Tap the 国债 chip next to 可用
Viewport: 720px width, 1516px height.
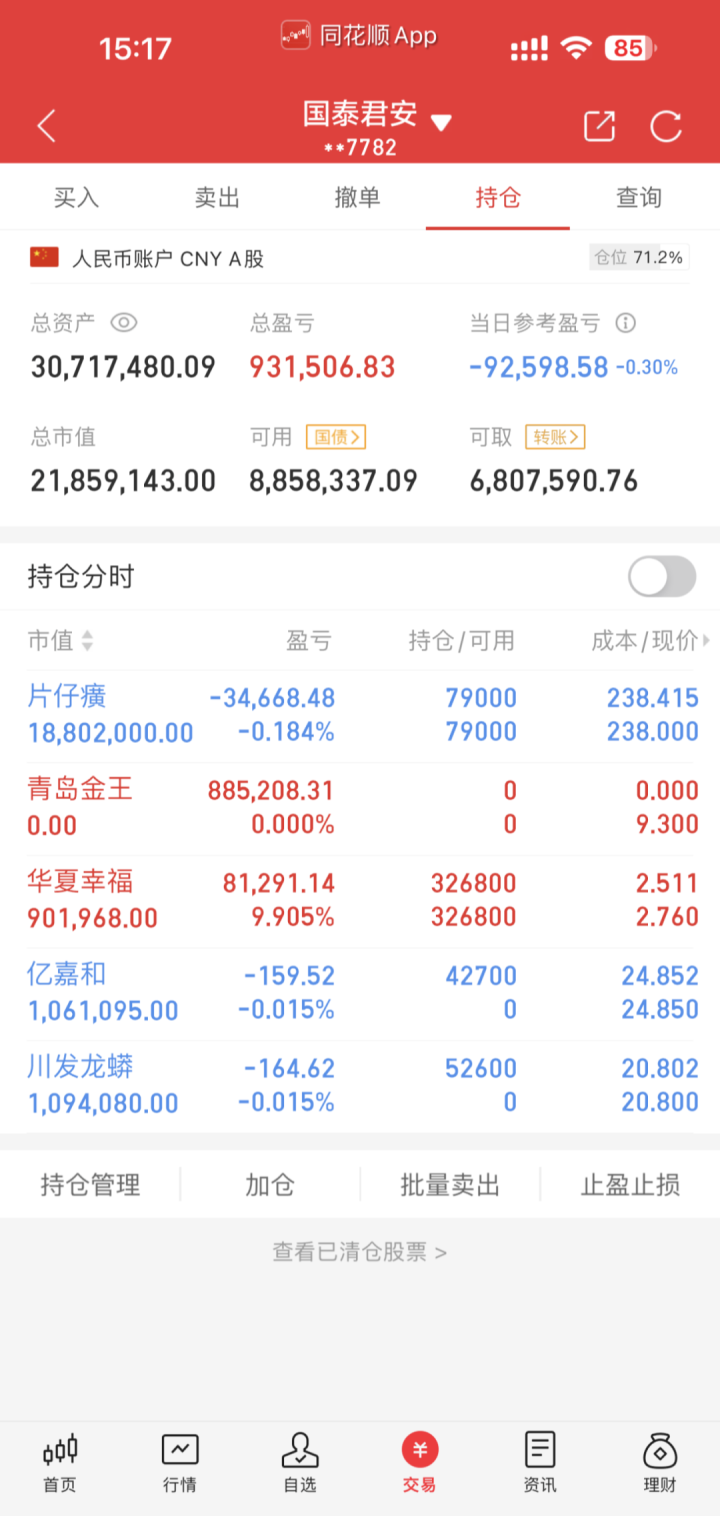336,437
